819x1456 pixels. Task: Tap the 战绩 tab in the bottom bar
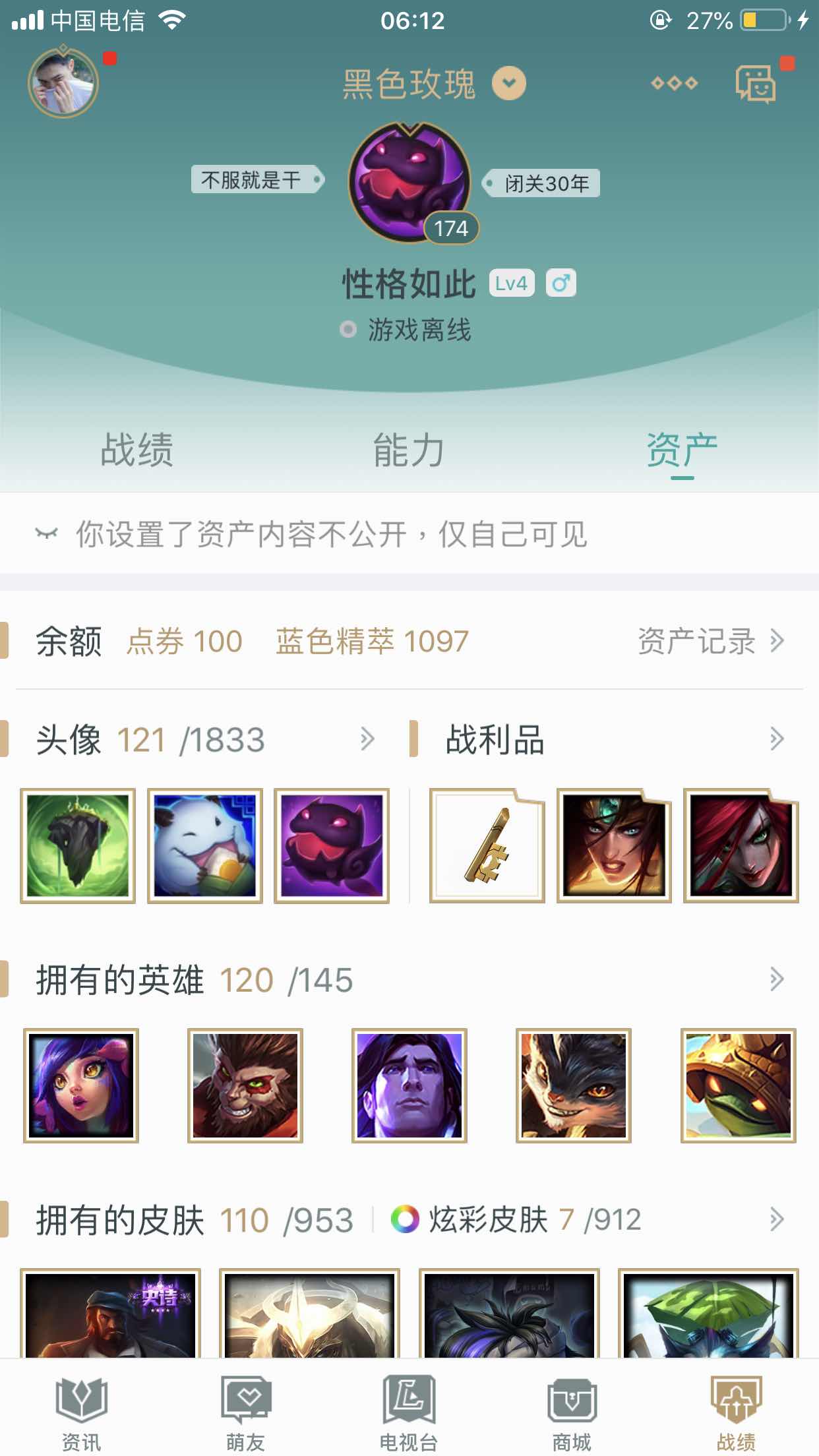coord(736,1412)
